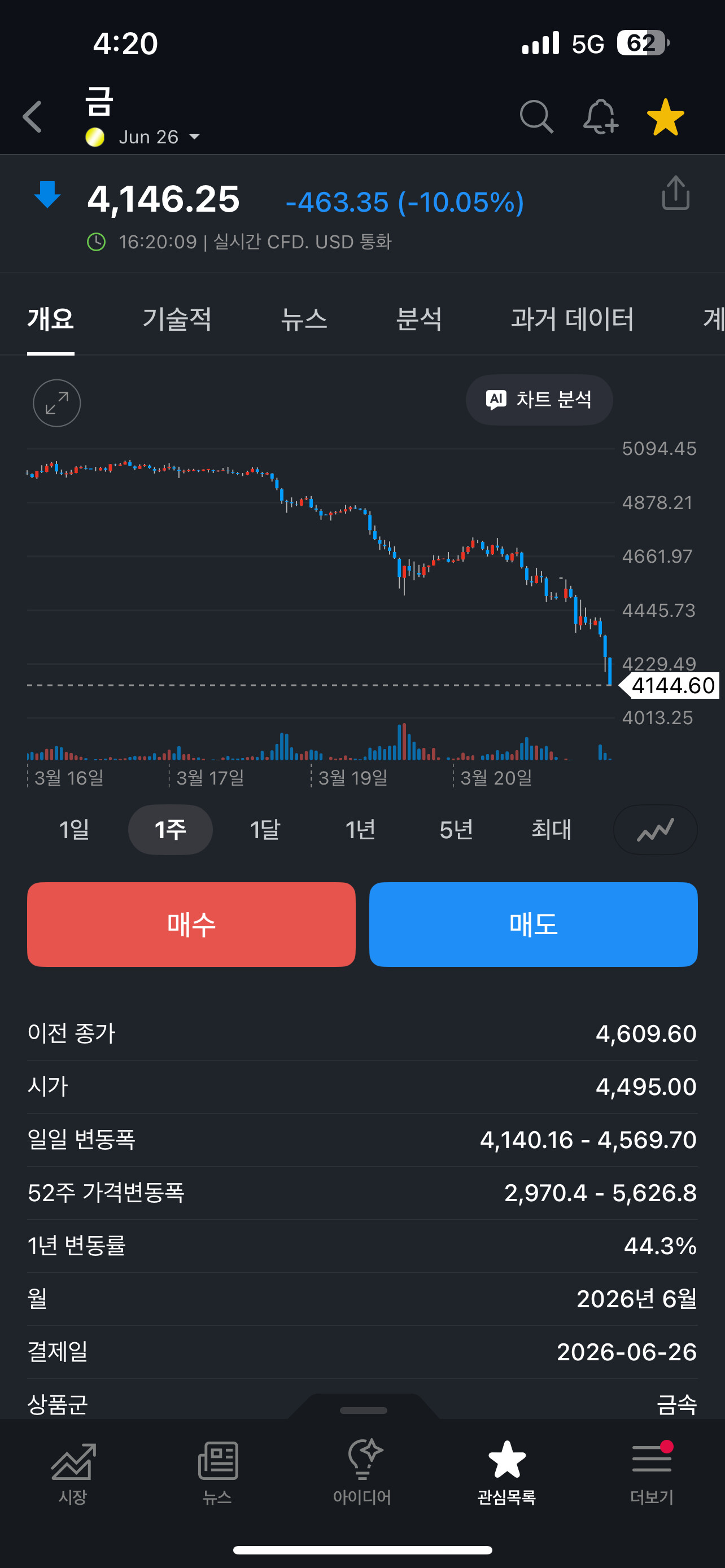
Task: Open AI 차트 분석
Action: coord(539,400)
